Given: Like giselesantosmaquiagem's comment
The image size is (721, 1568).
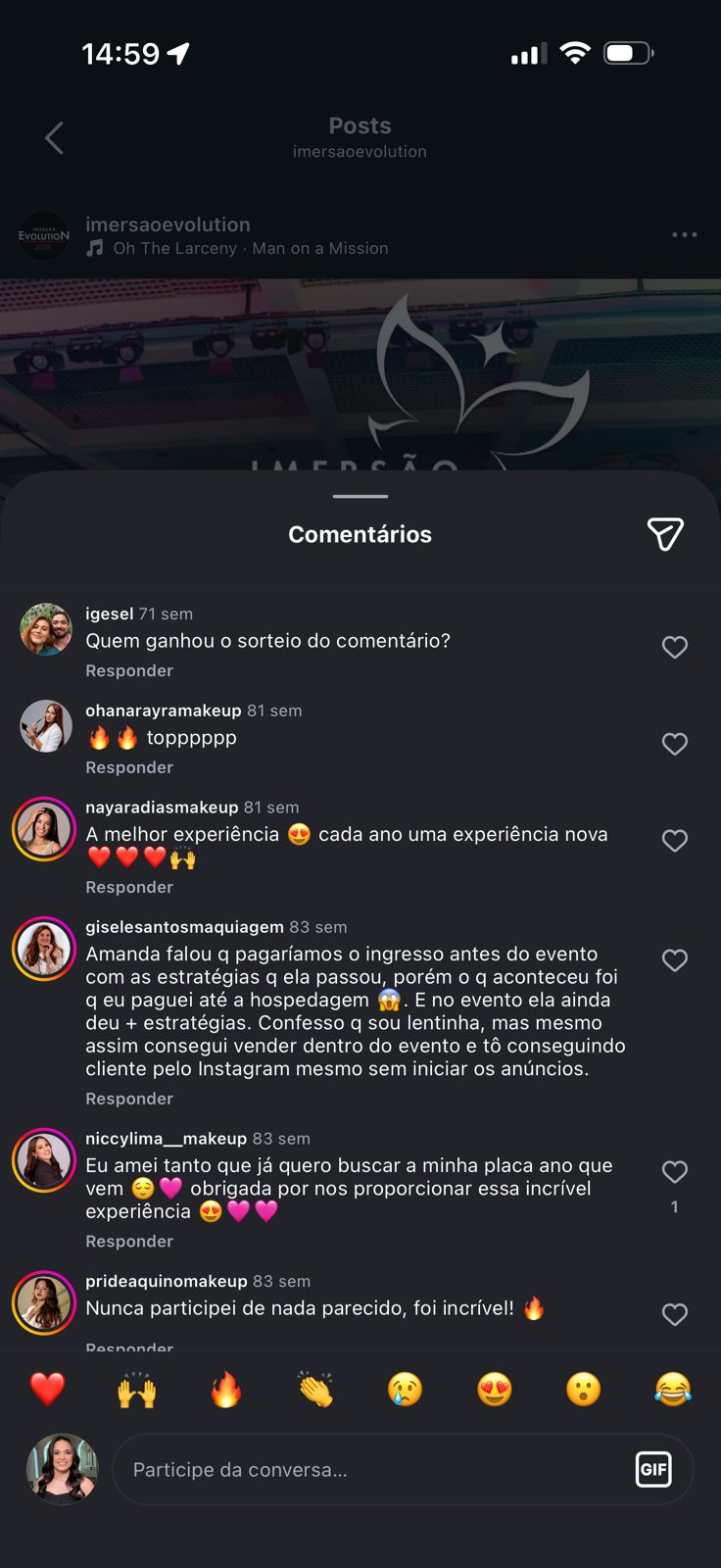Looking at the screenshot, I should coord(675,960).
